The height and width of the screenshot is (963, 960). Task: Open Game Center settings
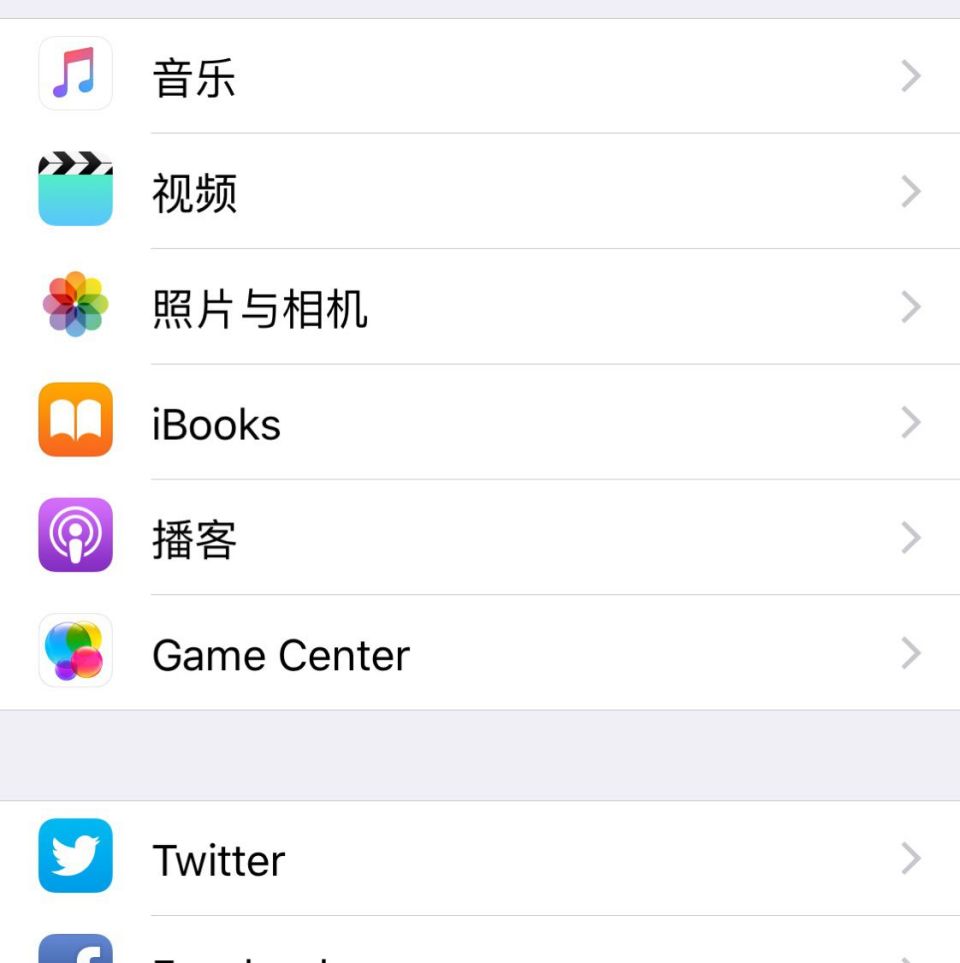click(x=480, y=654)
